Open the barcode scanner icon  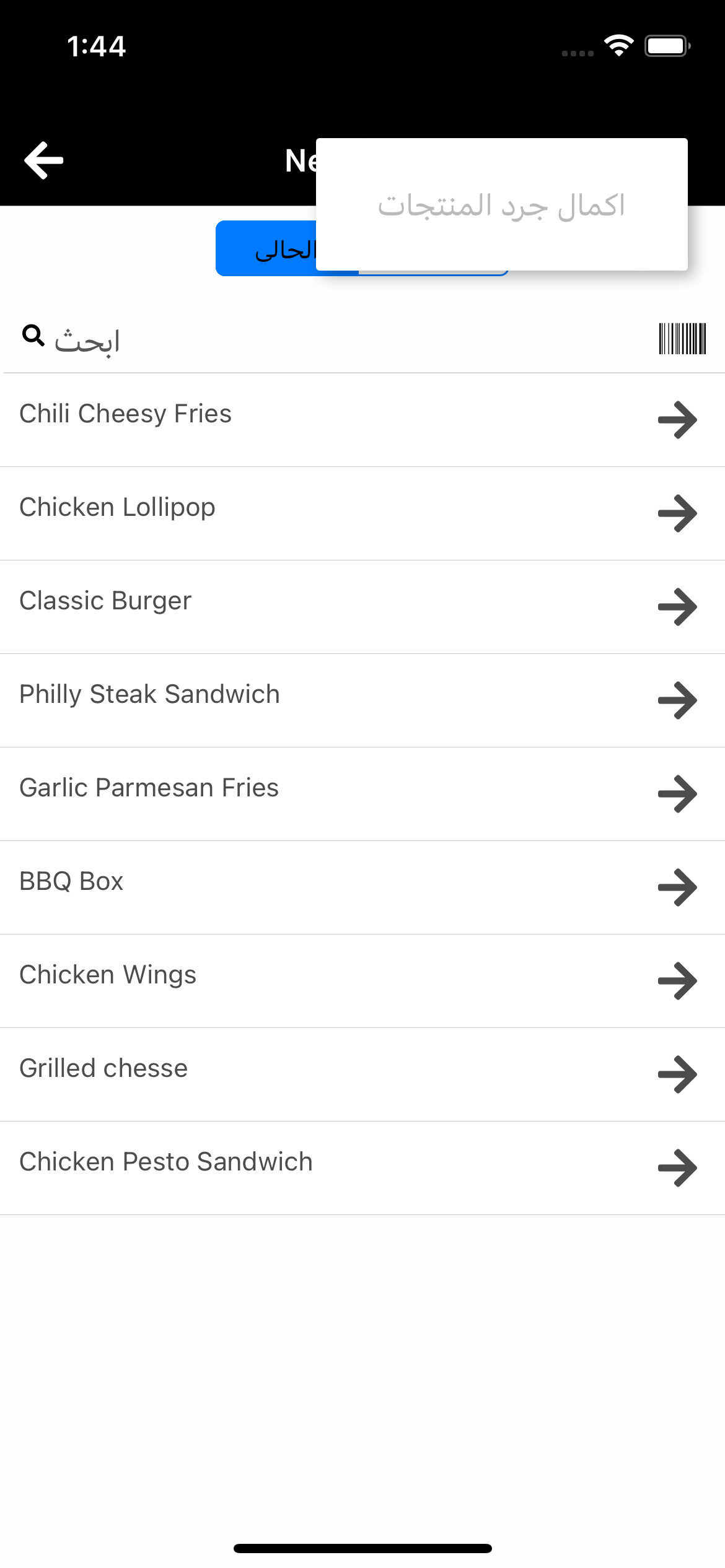[x=682, y=339]
